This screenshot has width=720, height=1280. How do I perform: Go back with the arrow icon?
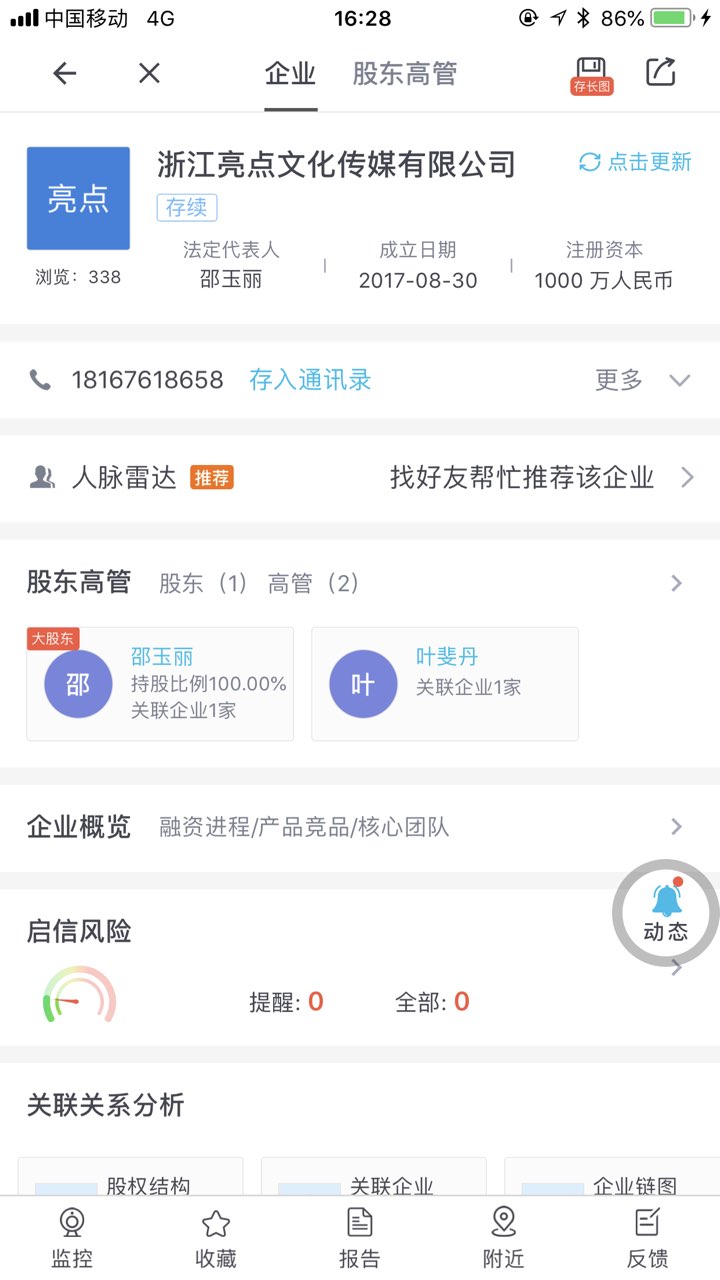point(65,73)
